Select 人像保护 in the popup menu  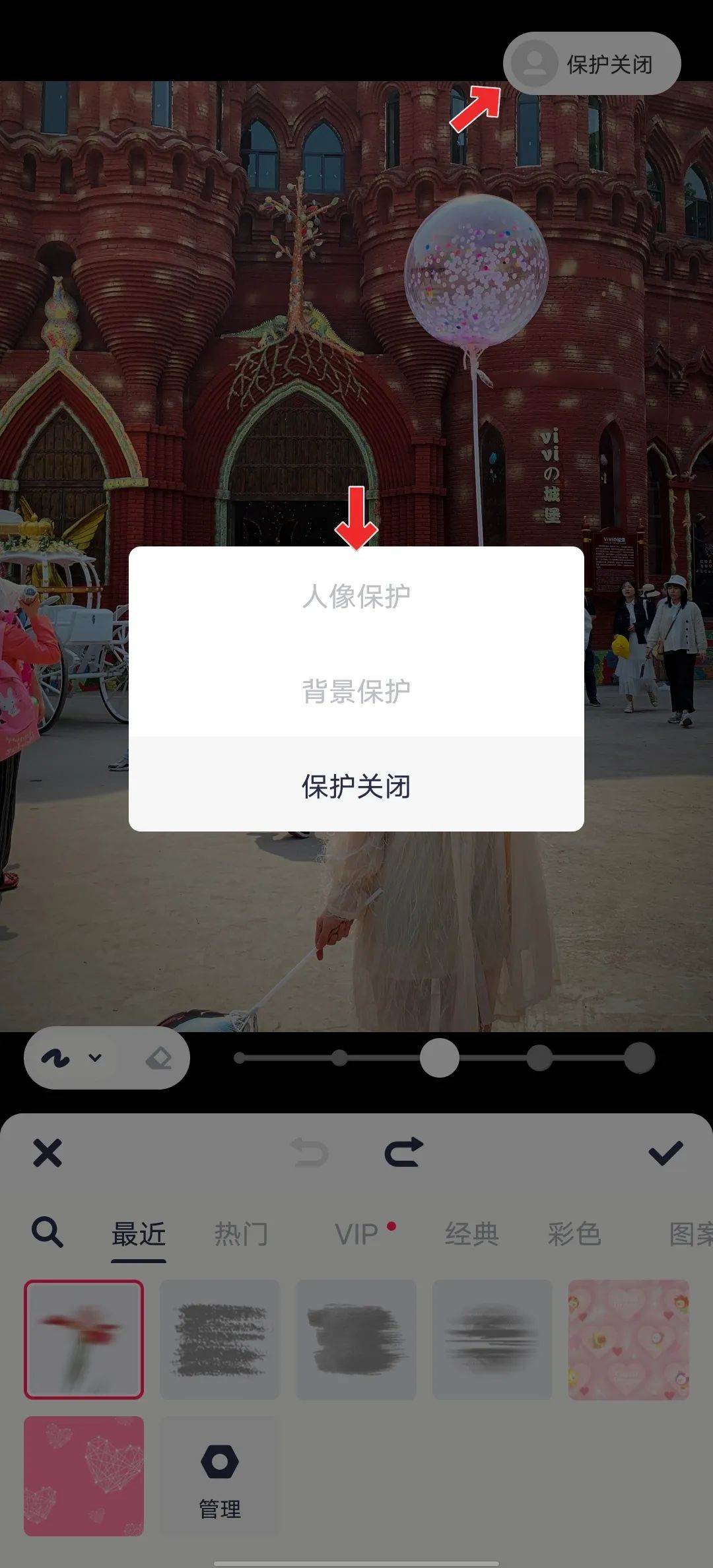(356, 596)
